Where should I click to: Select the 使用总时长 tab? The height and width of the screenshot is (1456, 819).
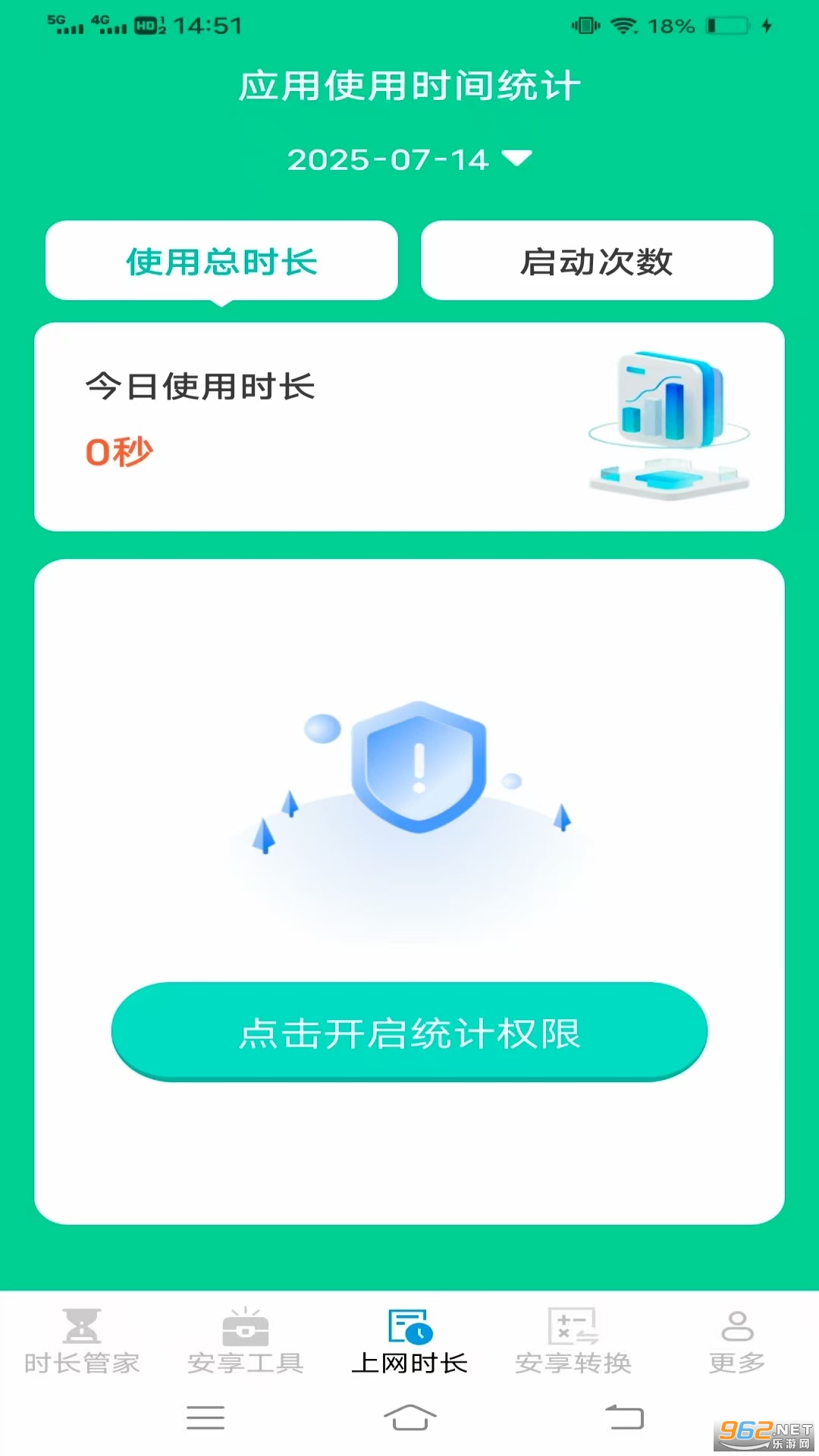pos(221,261)
